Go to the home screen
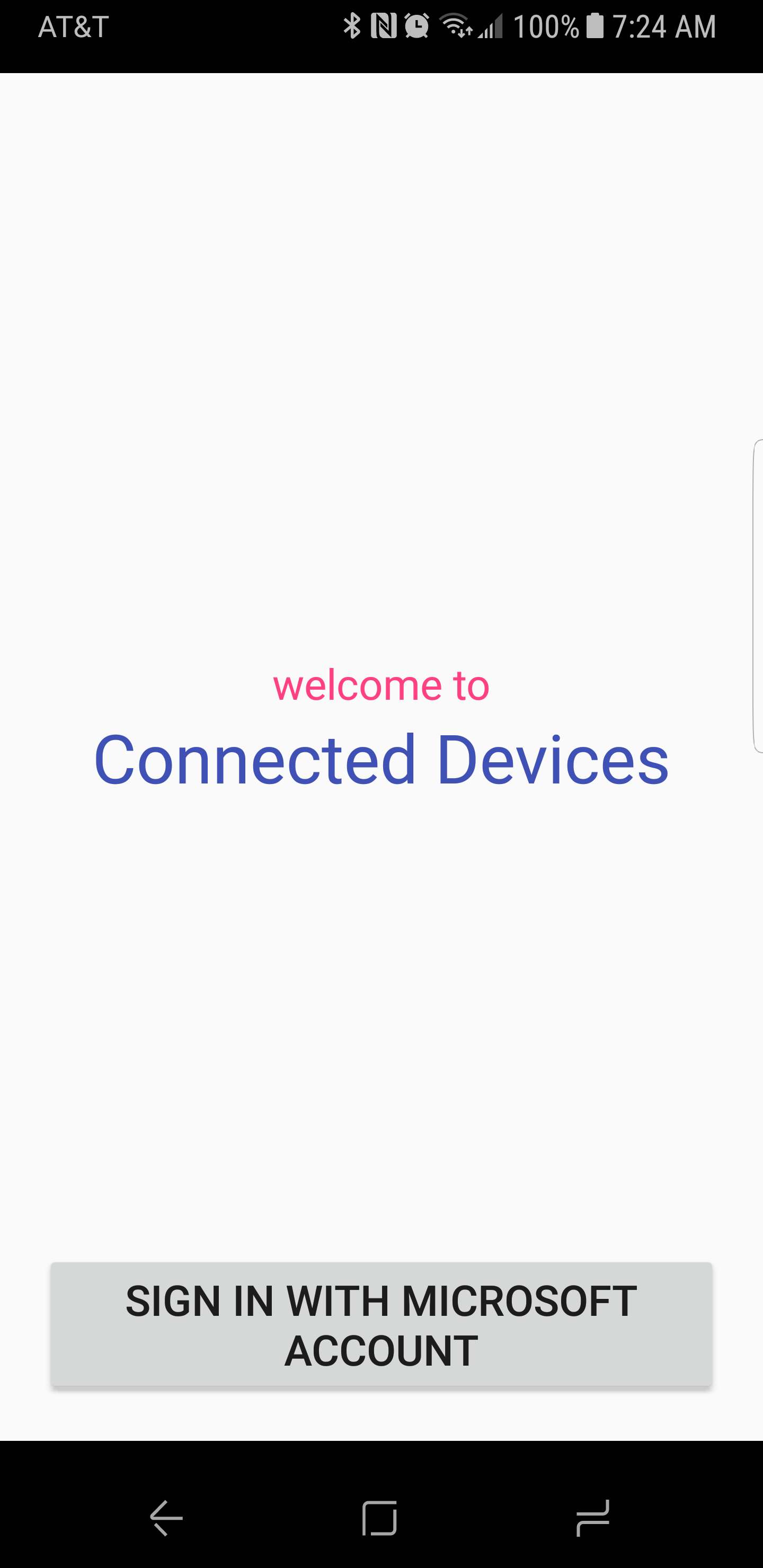 click(379, 1518)
